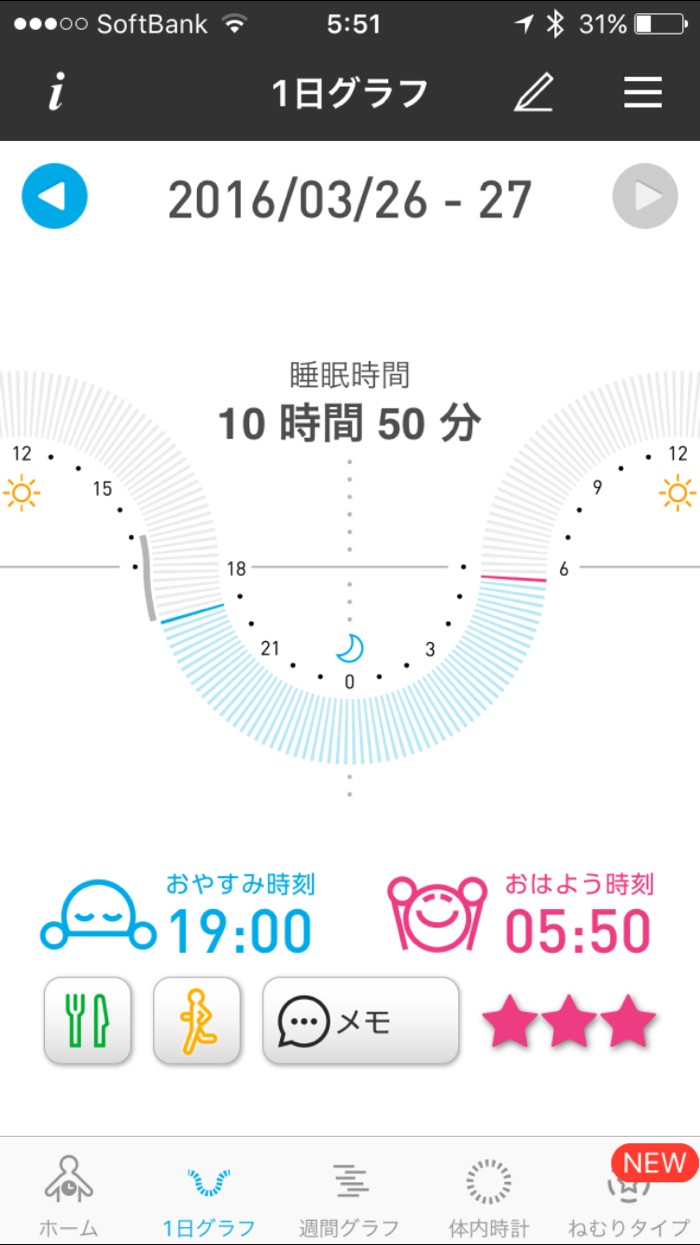Open the exercise record button
Viewport: 700px width, 1245px height.
click(197, 1020)
